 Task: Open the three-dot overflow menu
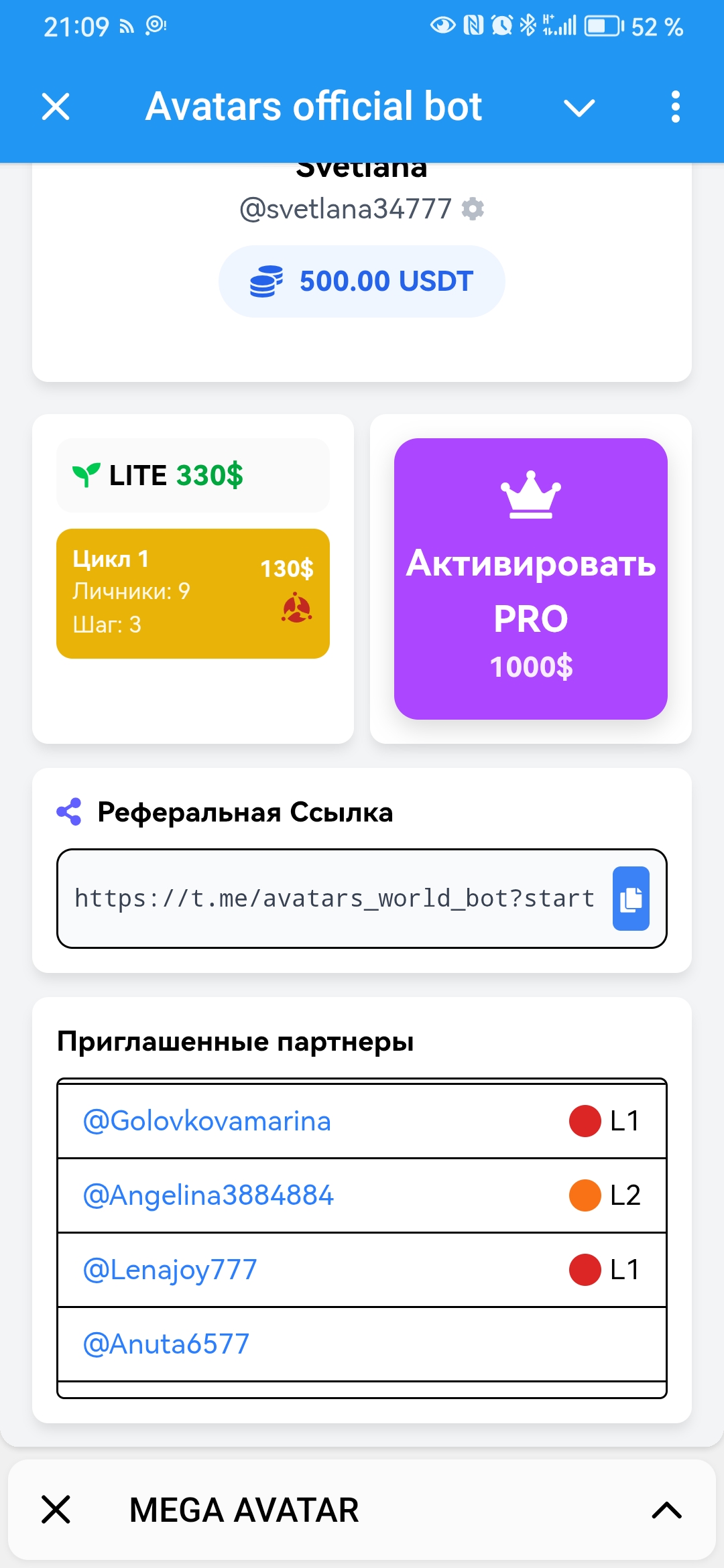pos(675,107)
